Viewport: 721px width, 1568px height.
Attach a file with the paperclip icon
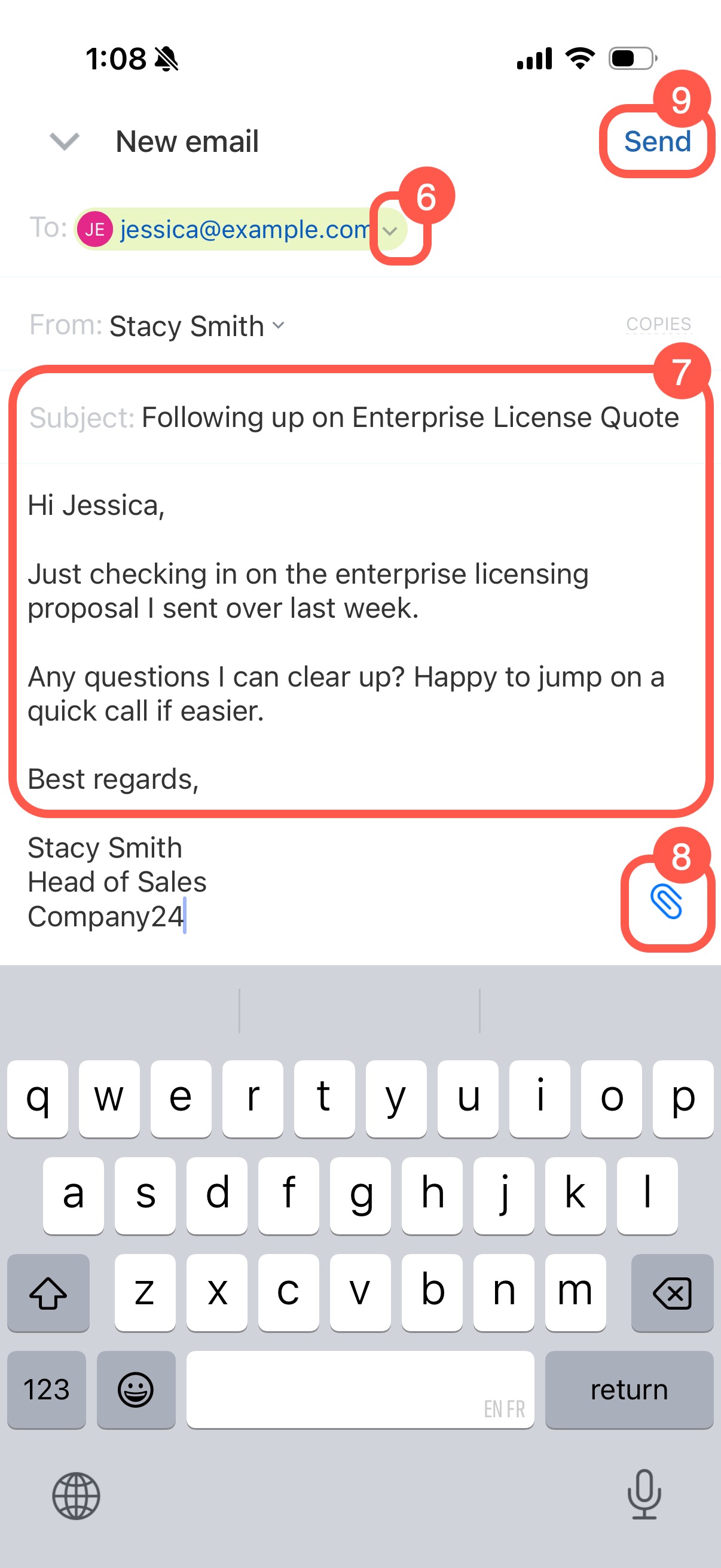[666, 902]
